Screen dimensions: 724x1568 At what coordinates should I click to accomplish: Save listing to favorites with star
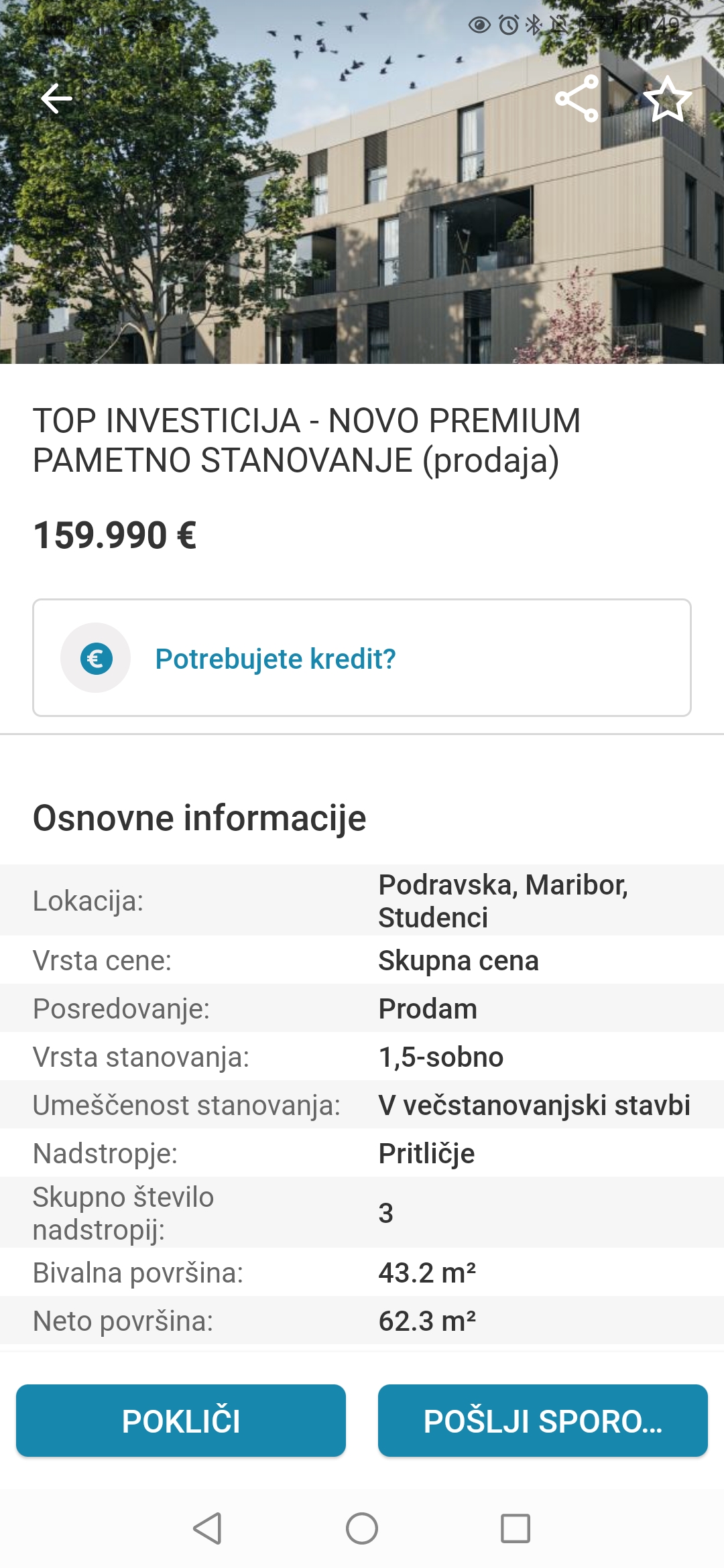pyautogui.click(x=668, y=99)
